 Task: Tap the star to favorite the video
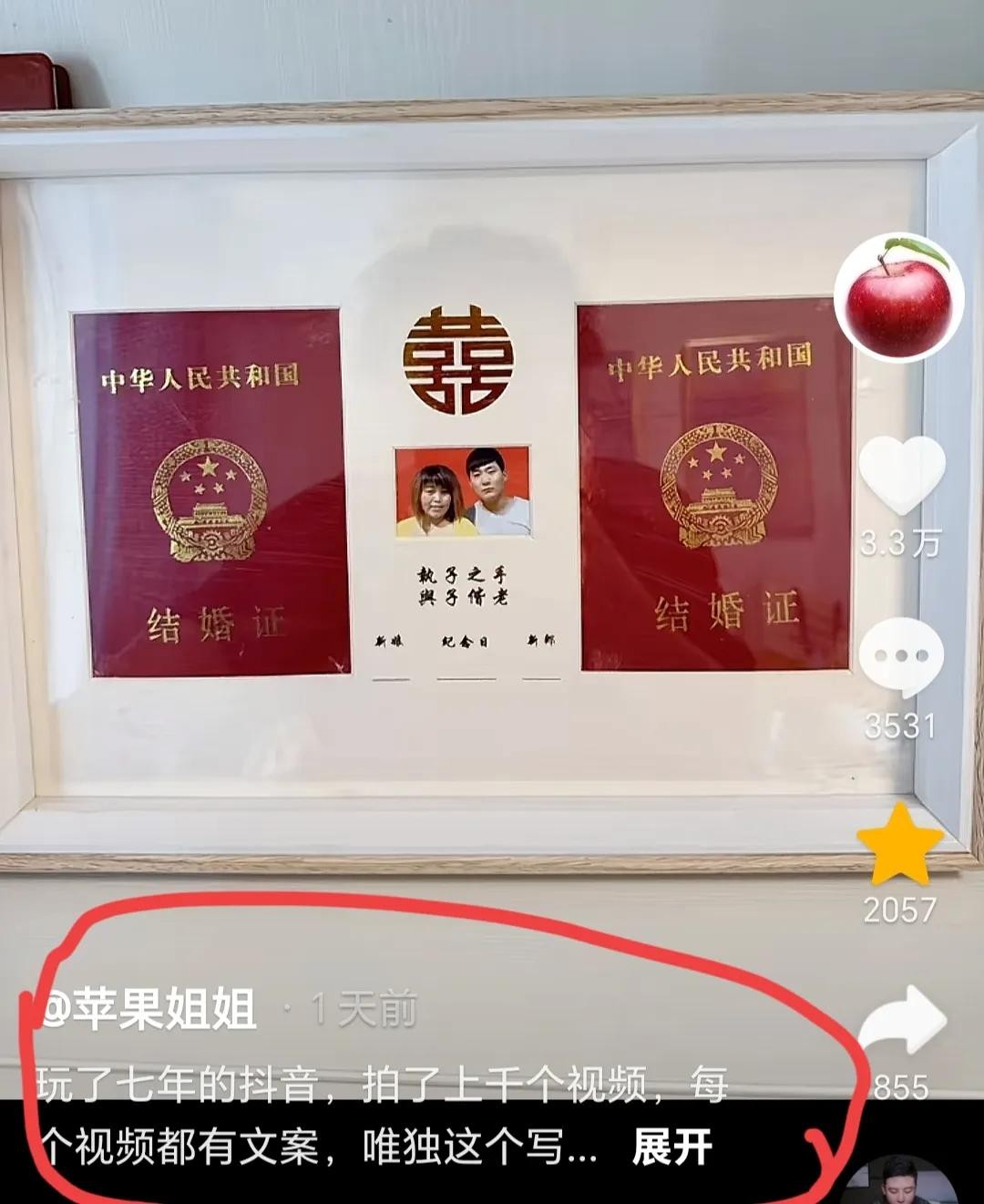click(899, 845)
